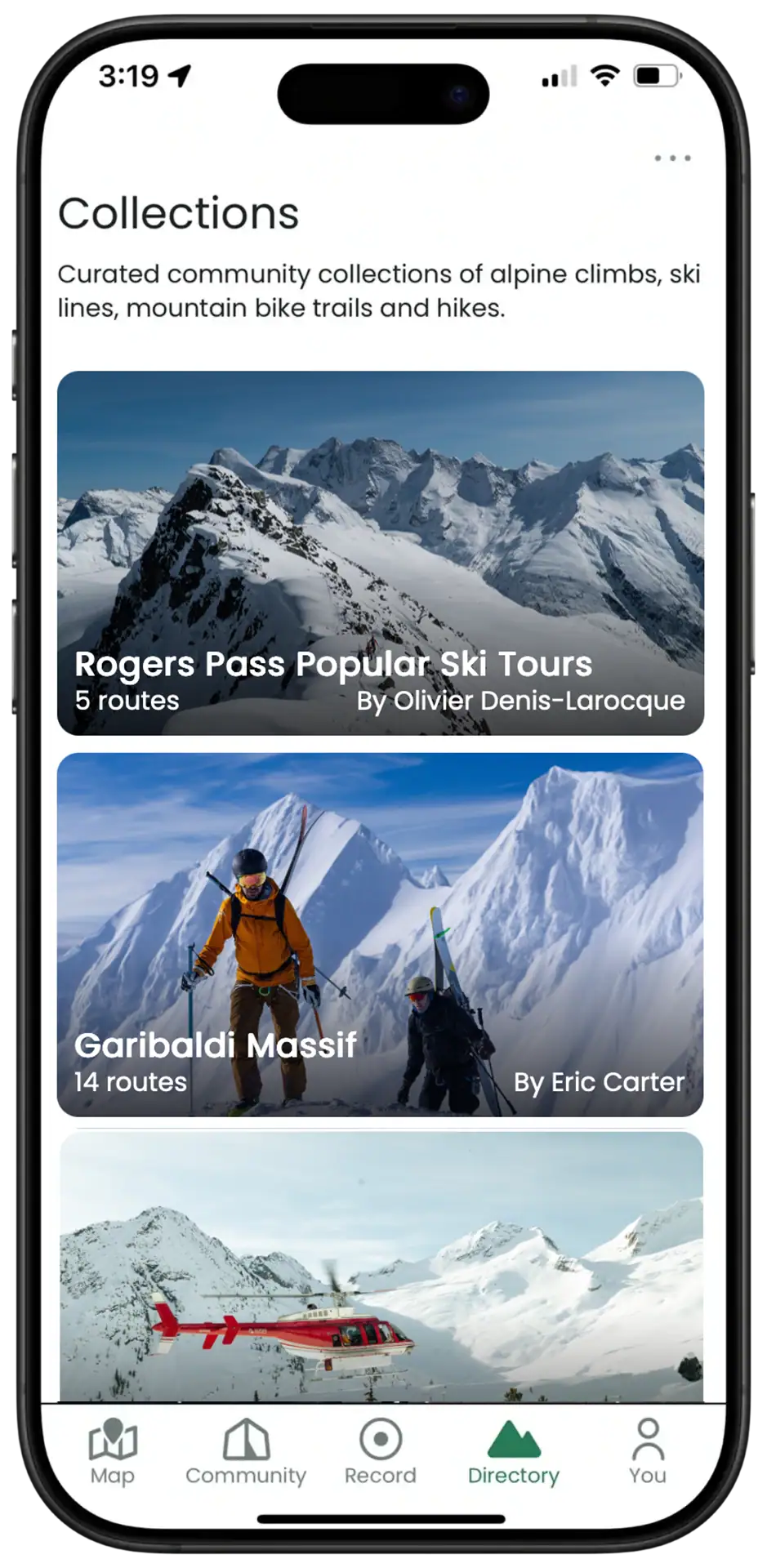Tap the ellipsis options icon
Image resolution: width=767 pixels, height=1568 pixels.
coord(672,158)
